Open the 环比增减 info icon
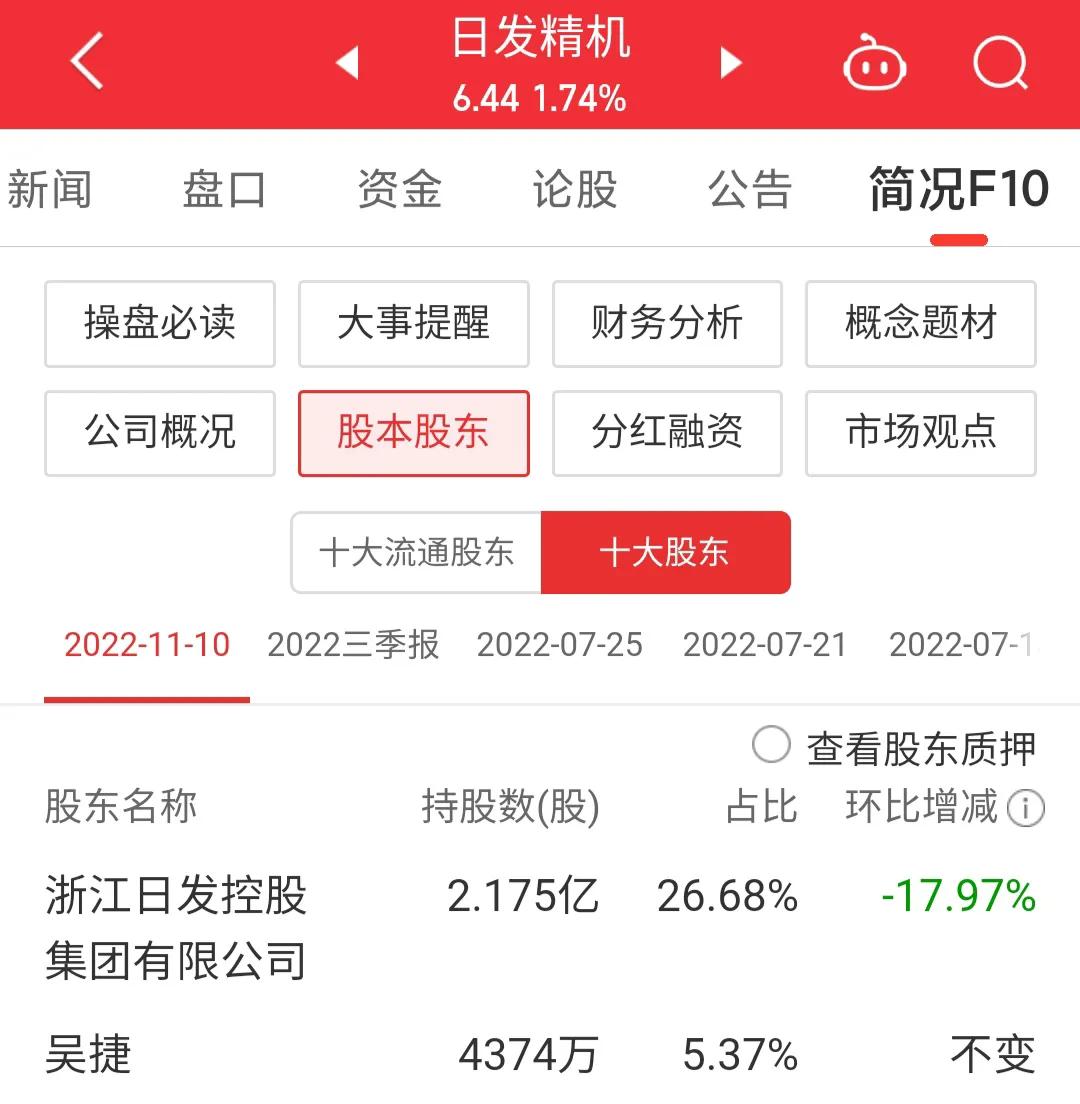 point(1026,808)
